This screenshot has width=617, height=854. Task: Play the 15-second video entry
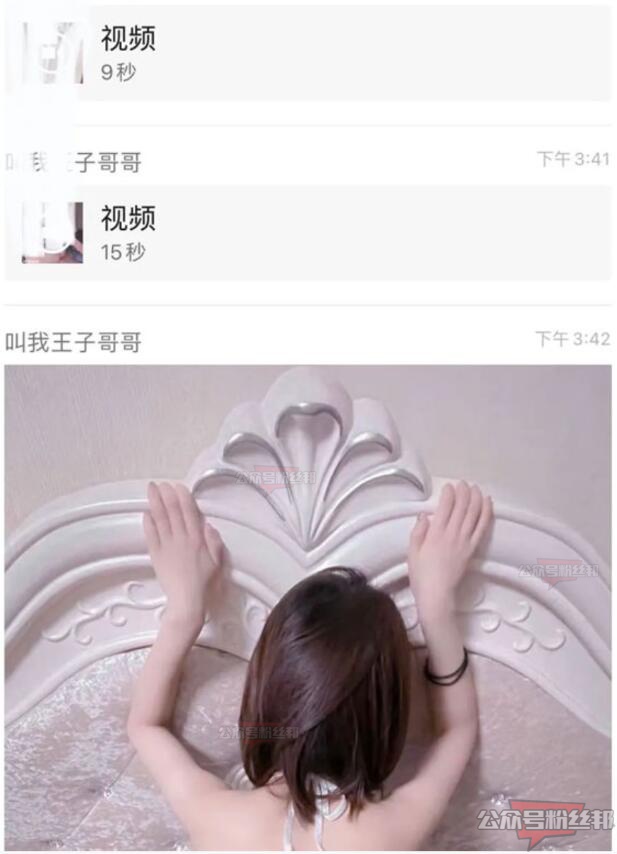306,233
